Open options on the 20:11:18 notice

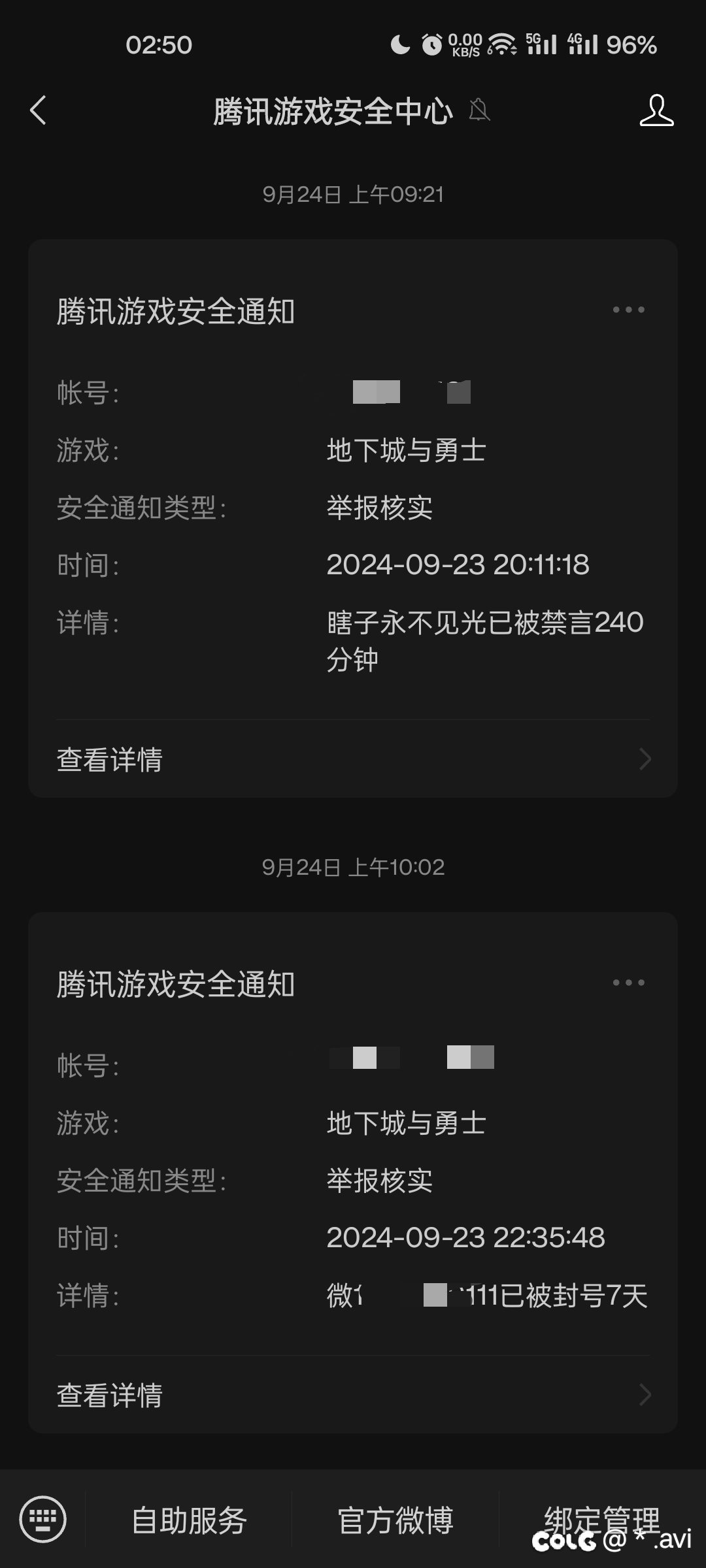(628, 310)
